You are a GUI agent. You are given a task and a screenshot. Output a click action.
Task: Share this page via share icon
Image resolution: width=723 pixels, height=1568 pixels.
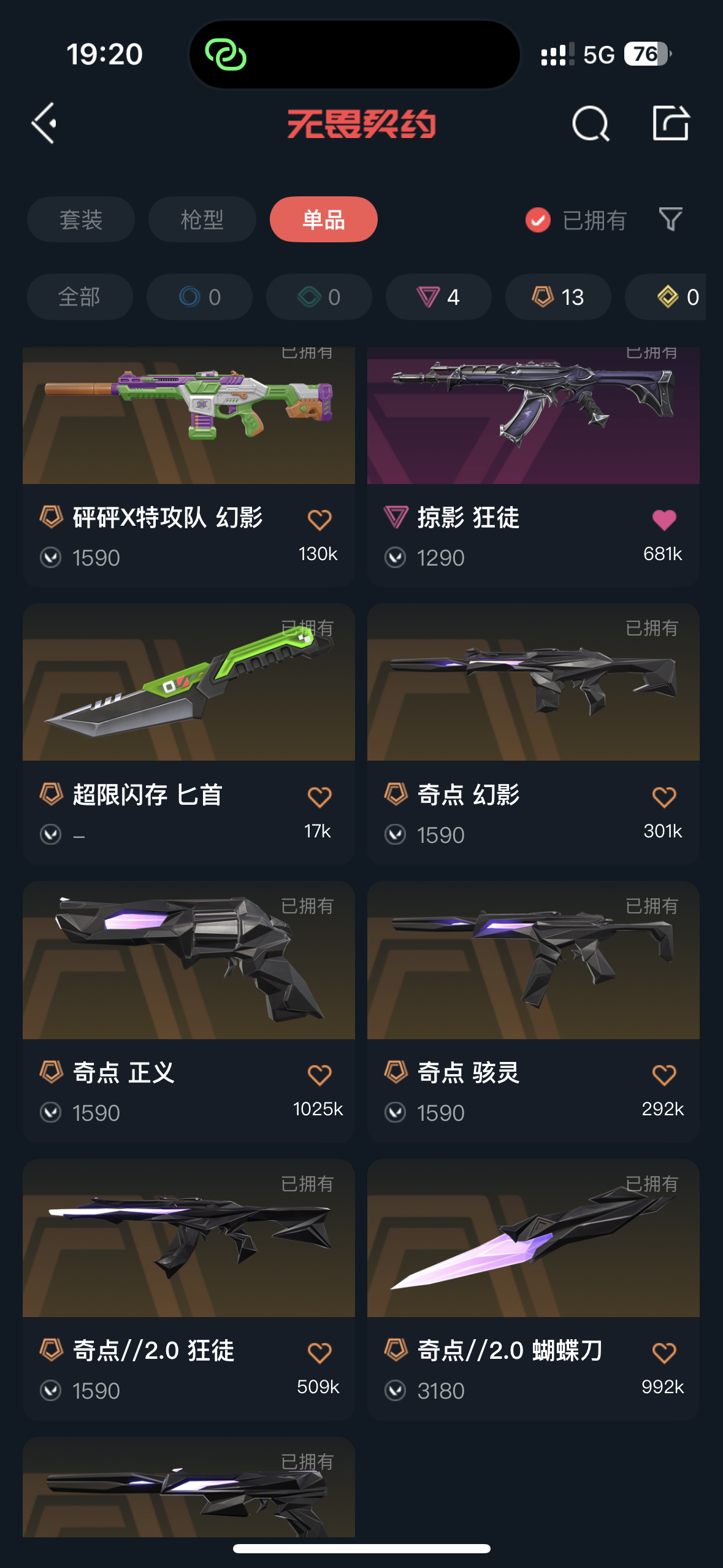click(x=670, y=123)
